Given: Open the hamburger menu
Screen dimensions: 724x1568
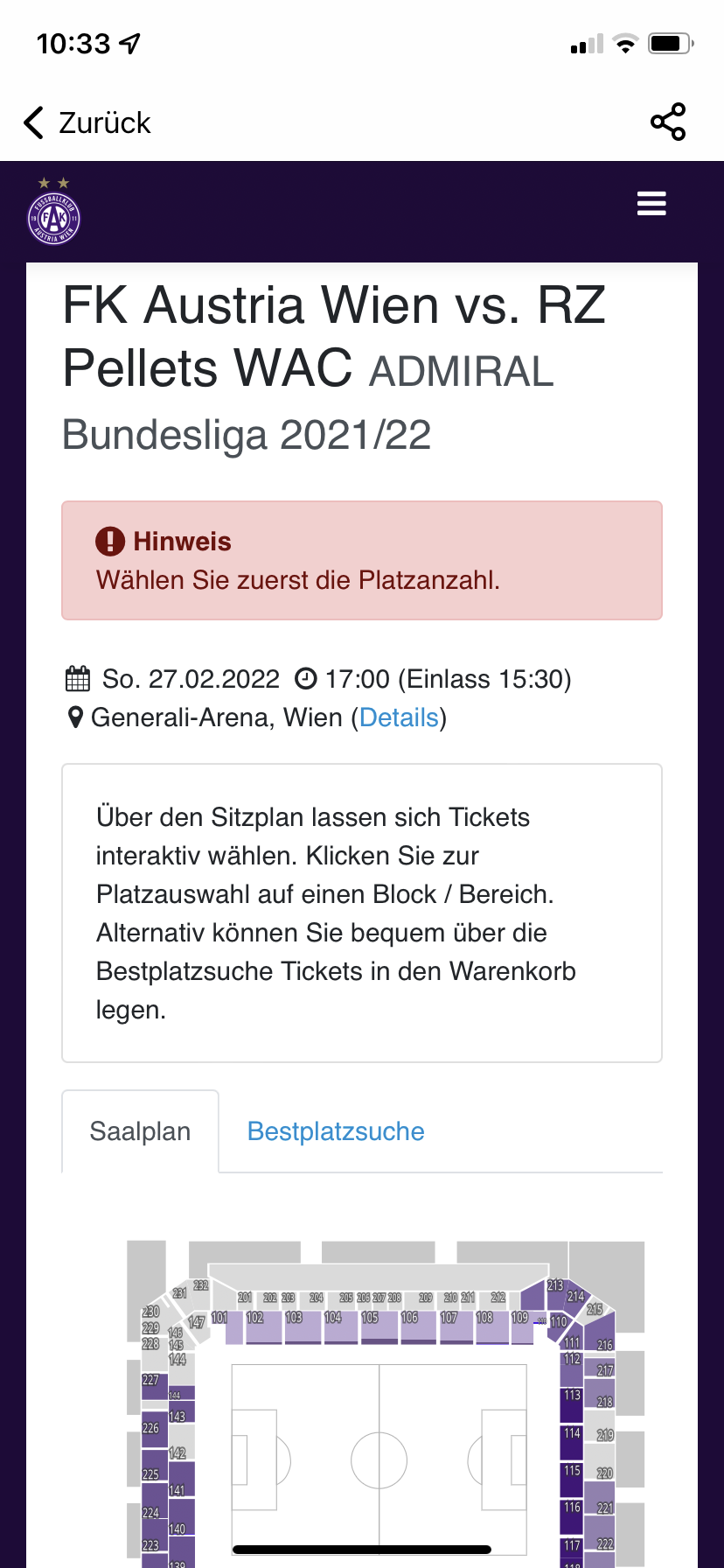Looking at the screenshot, I should point(651,203).
